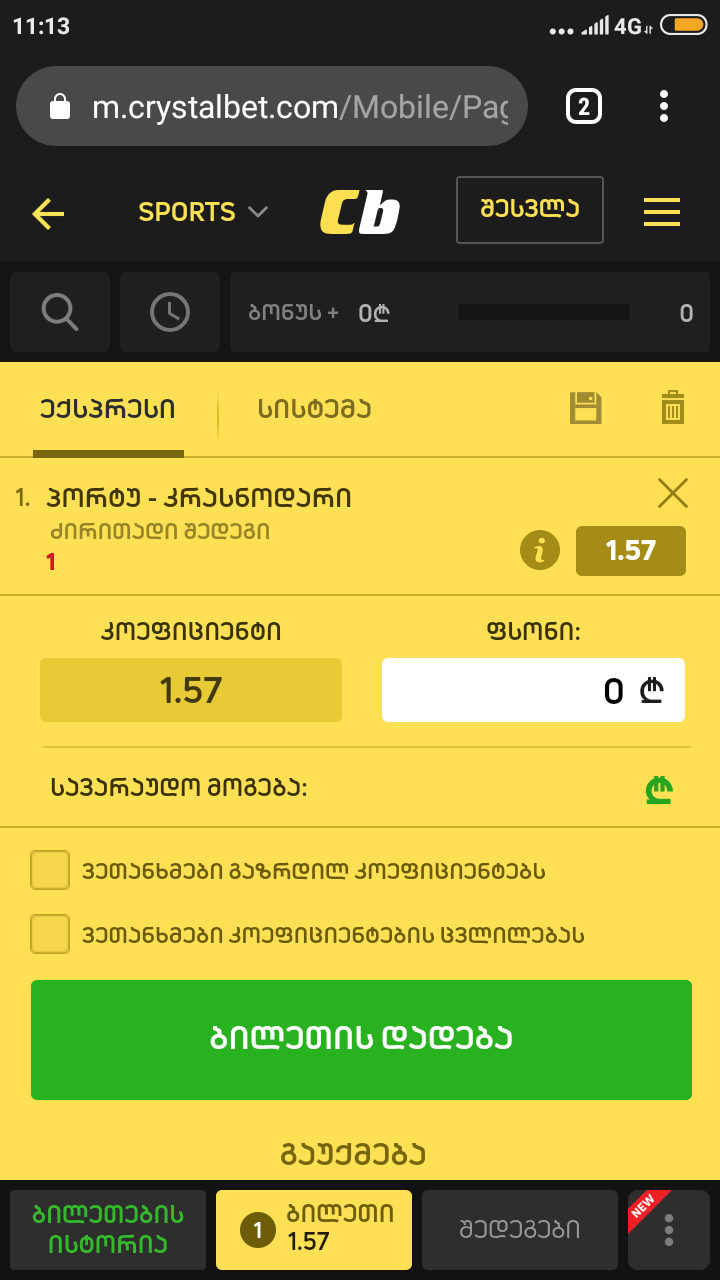Open the search magnifier
Viewport: 720px width, 1280px height.
tap(60, 313)
